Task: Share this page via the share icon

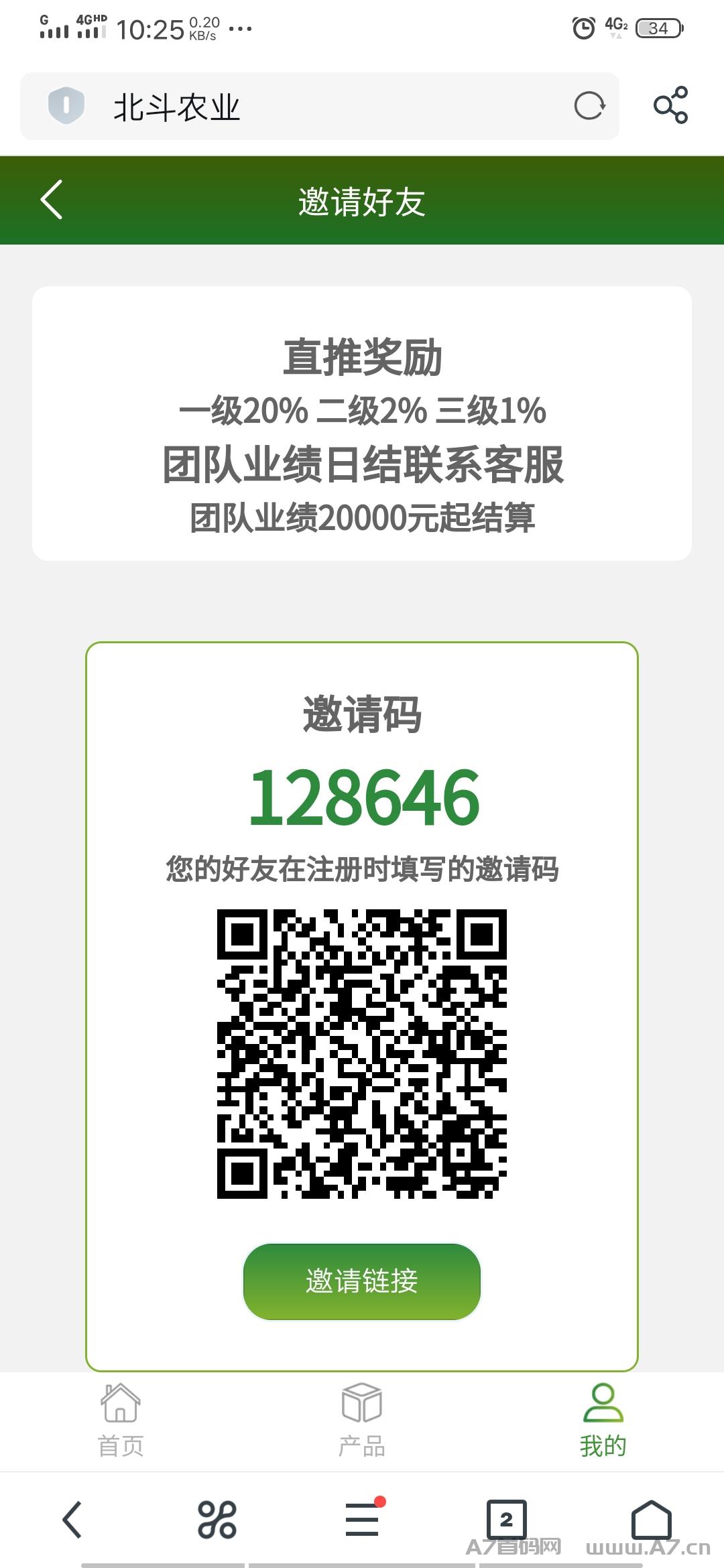Action: tap(670, 105)
